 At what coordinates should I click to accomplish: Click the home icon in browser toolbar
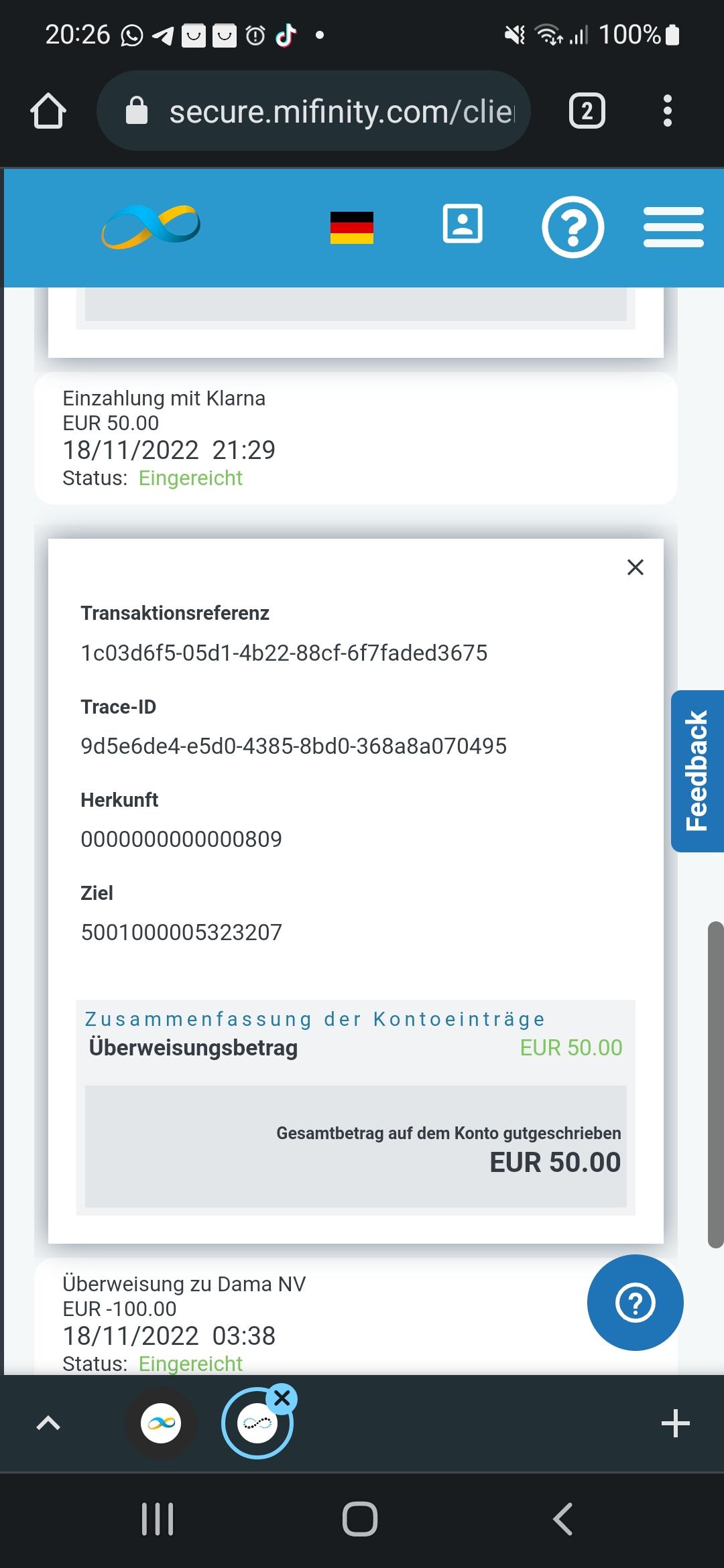[48, 111]
